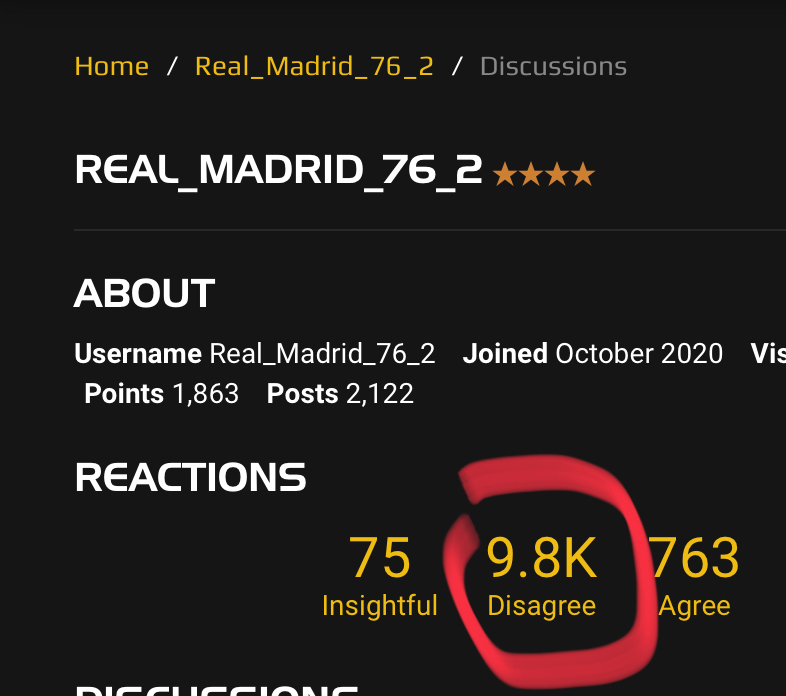Show the 763 Agree reactions
786x696 pixels.
[x=694, y=574]
